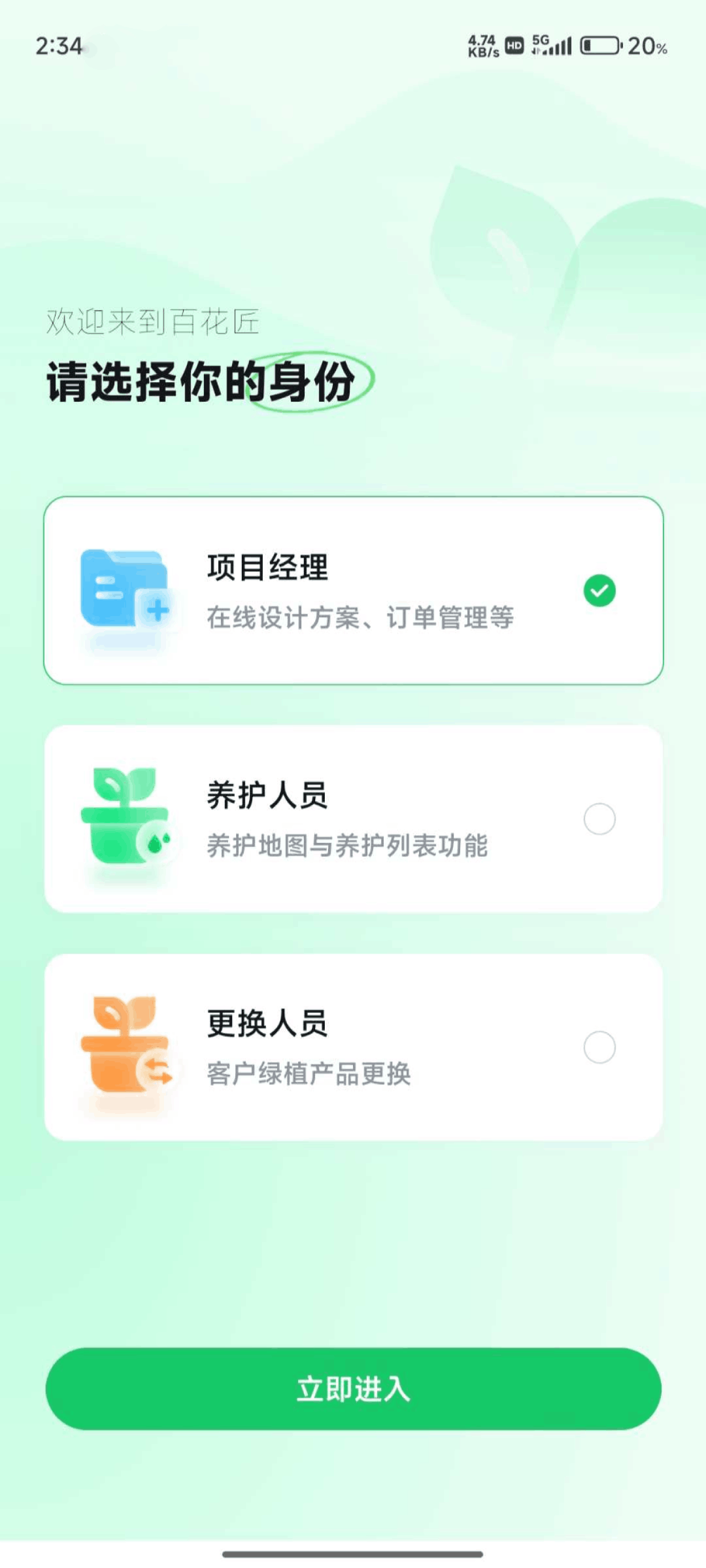Click the green checkmark on 项目经理 card
The width and height of the screenshot is (706, 1568).
point(599,591)
